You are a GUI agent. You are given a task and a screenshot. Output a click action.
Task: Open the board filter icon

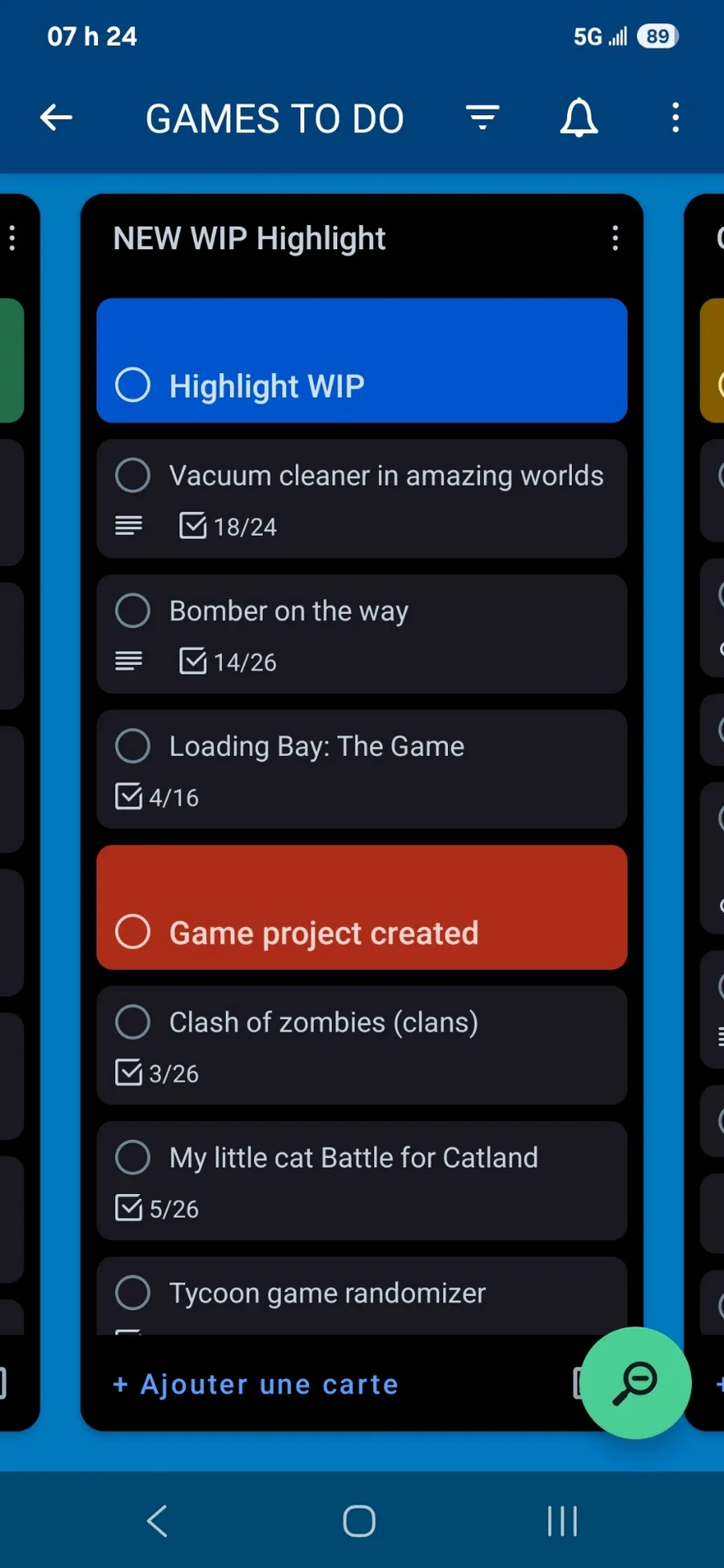[x=483, y=118]
